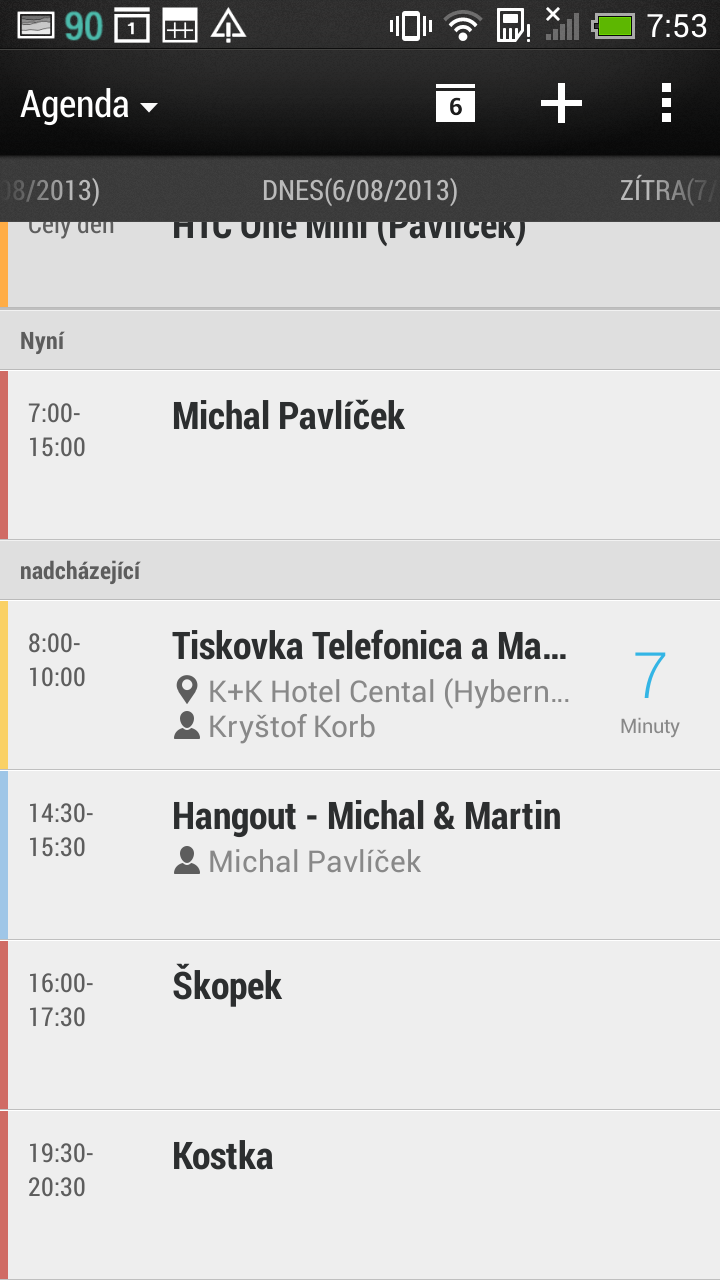The height and width of the screenshot is (1280, 720).
Task: Open the Michal Pavlíček 7:00-15:00 event
Action: (360, 455)
